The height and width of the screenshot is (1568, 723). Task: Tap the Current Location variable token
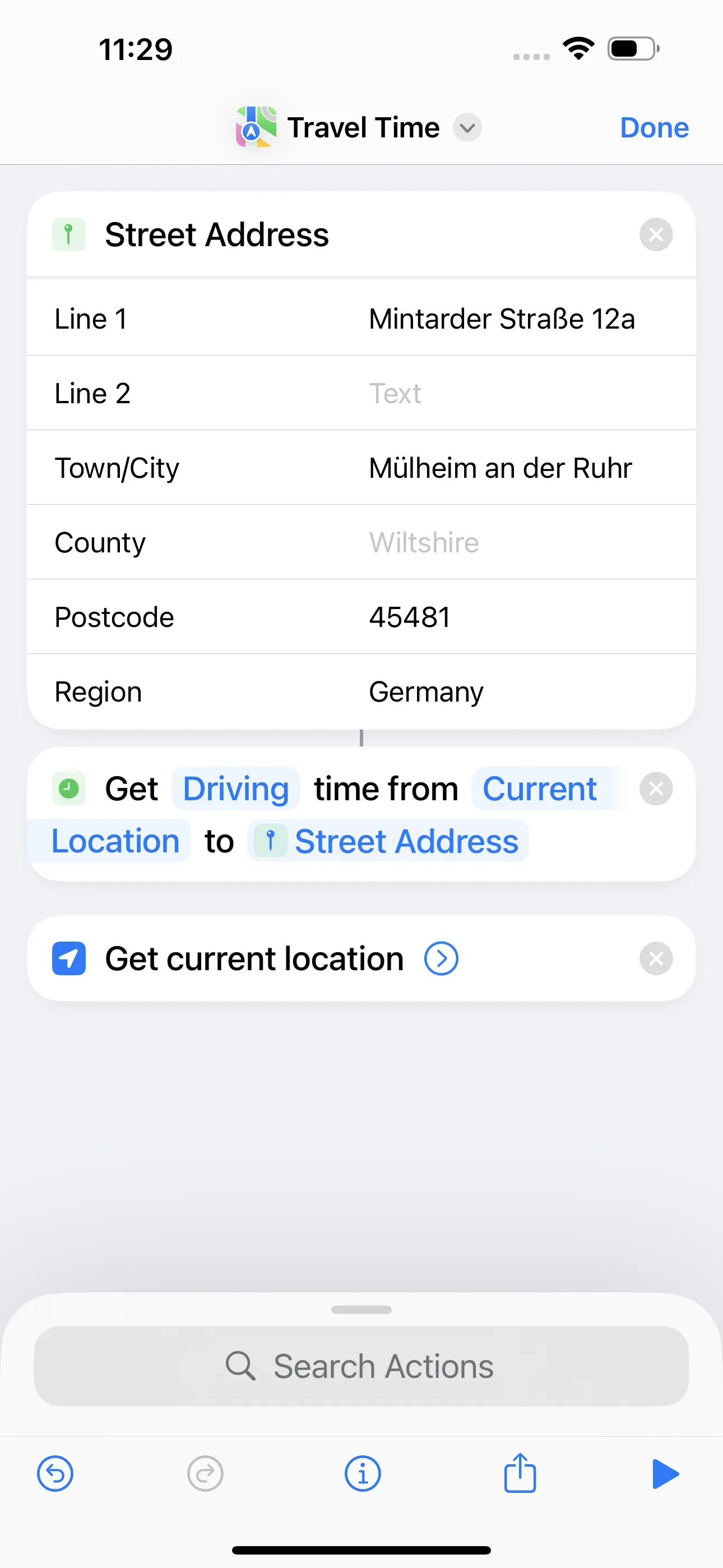click(539, 788)
